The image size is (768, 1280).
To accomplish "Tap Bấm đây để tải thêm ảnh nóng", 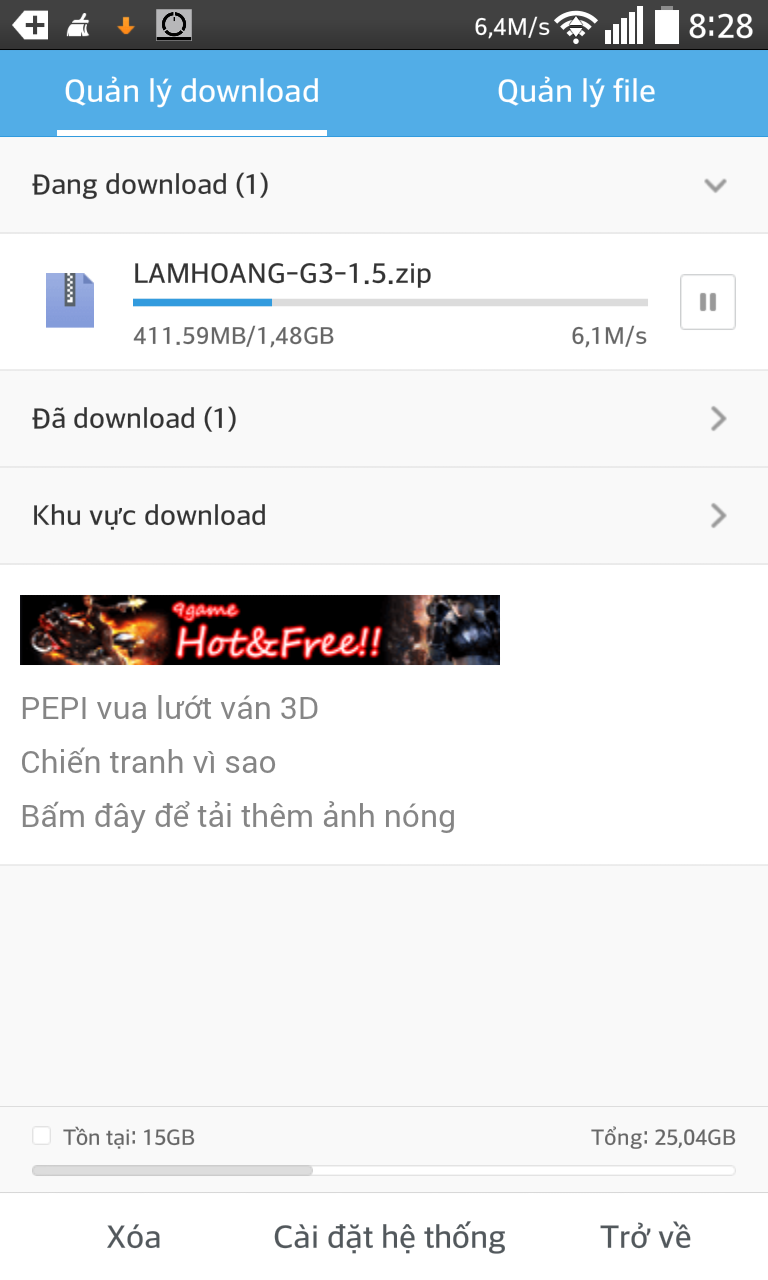I will click(x=238, y=817).
